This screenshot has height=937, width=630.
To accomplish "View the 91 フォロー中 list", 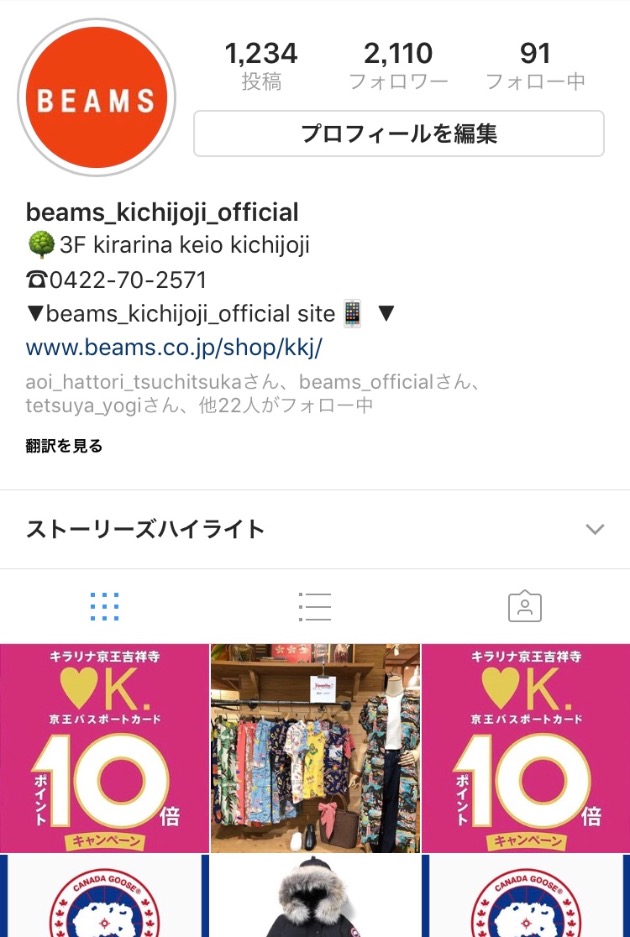I will [x=535, y=65].
